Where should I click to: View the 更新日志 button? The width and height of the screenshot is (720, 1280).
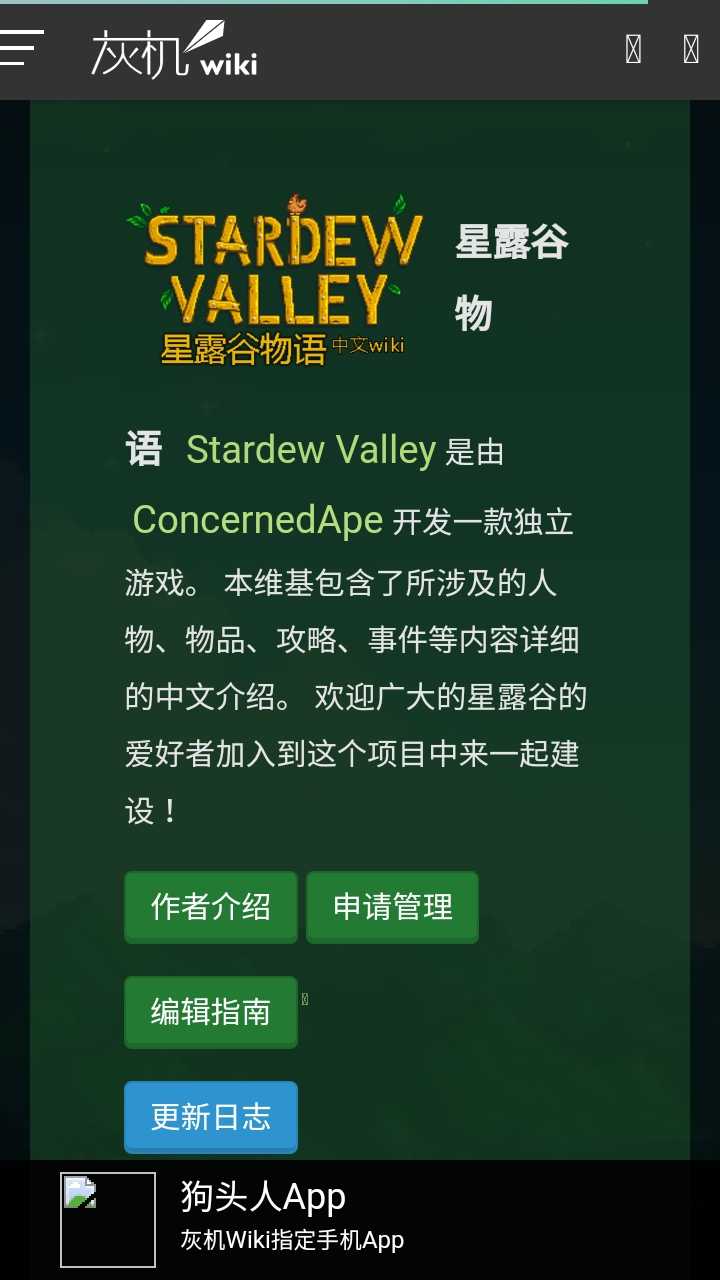coord(211,1117)
